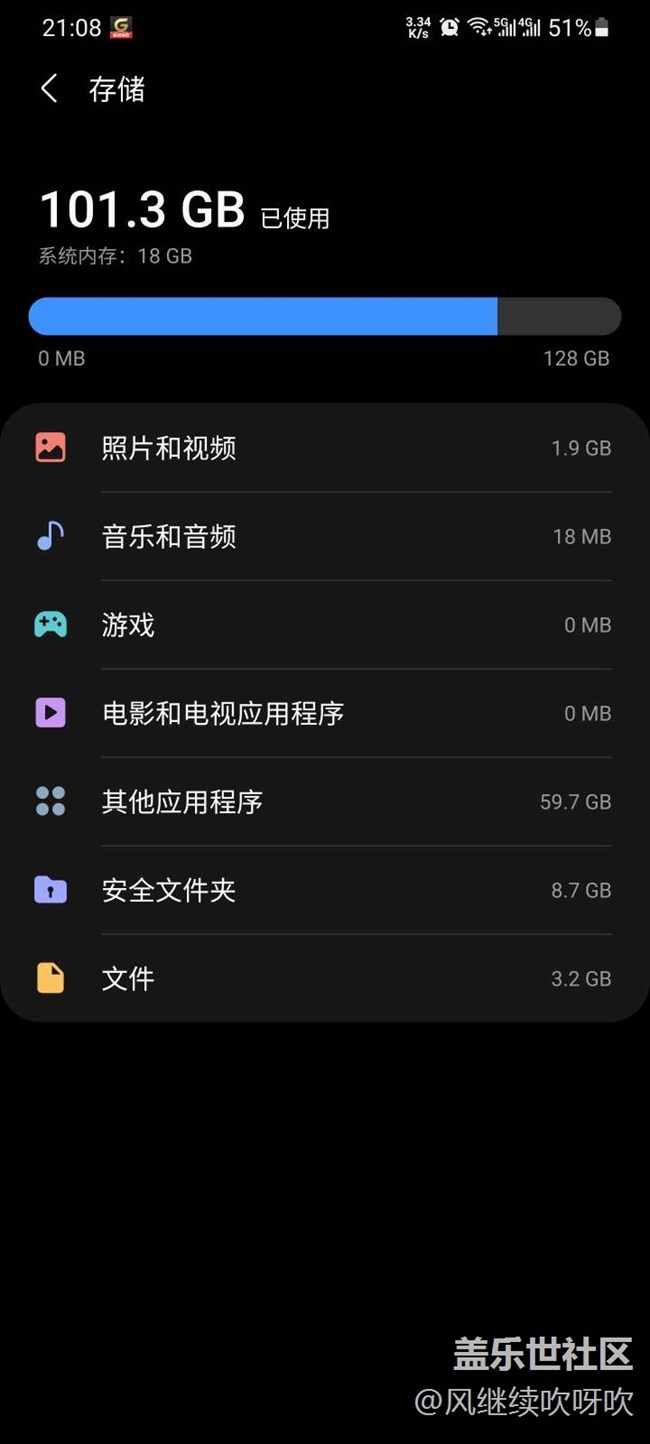The image size is (650, 1444).
Task: Open the 照片和视频 storage category
Action: point(325,448)
